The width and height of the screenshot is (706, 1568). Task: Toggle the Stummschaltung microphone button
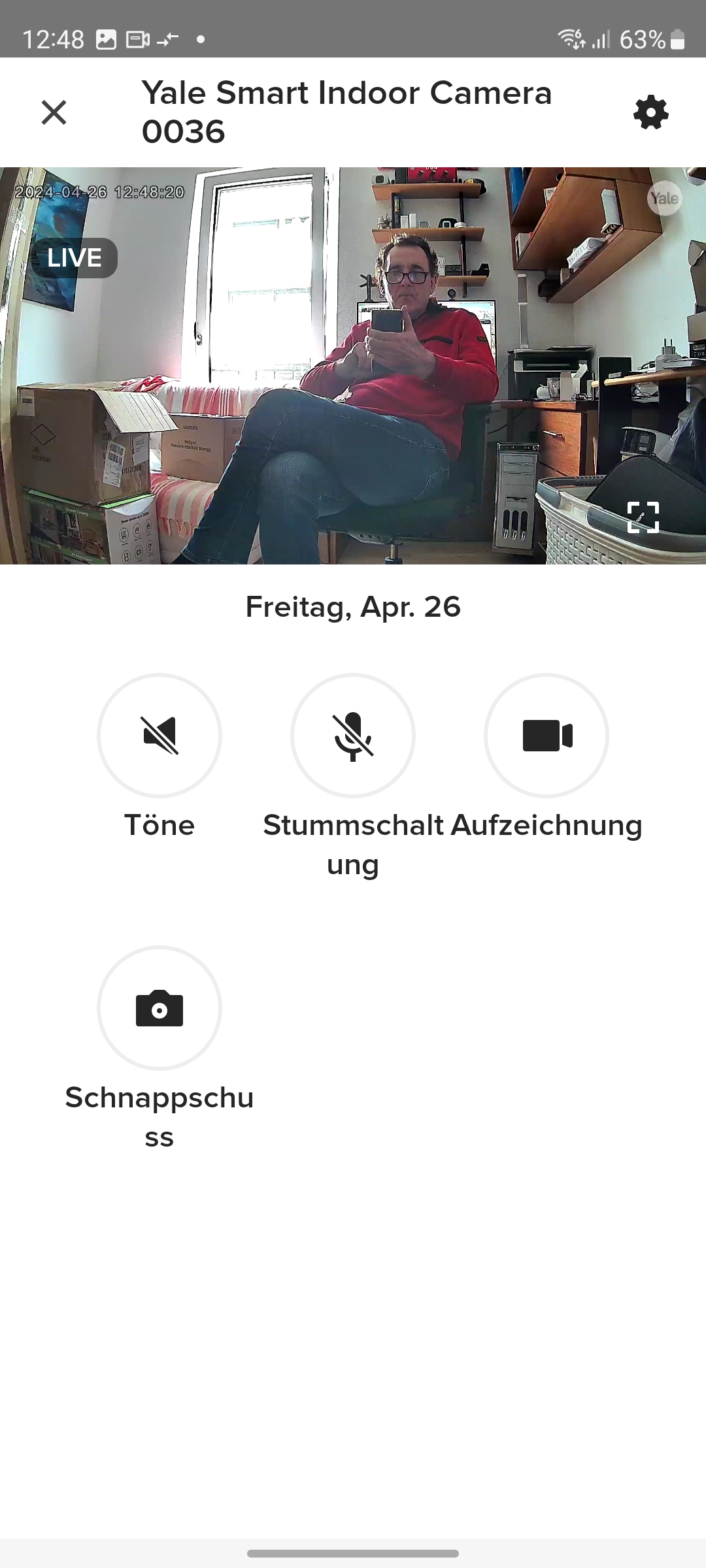click(353, 736)
